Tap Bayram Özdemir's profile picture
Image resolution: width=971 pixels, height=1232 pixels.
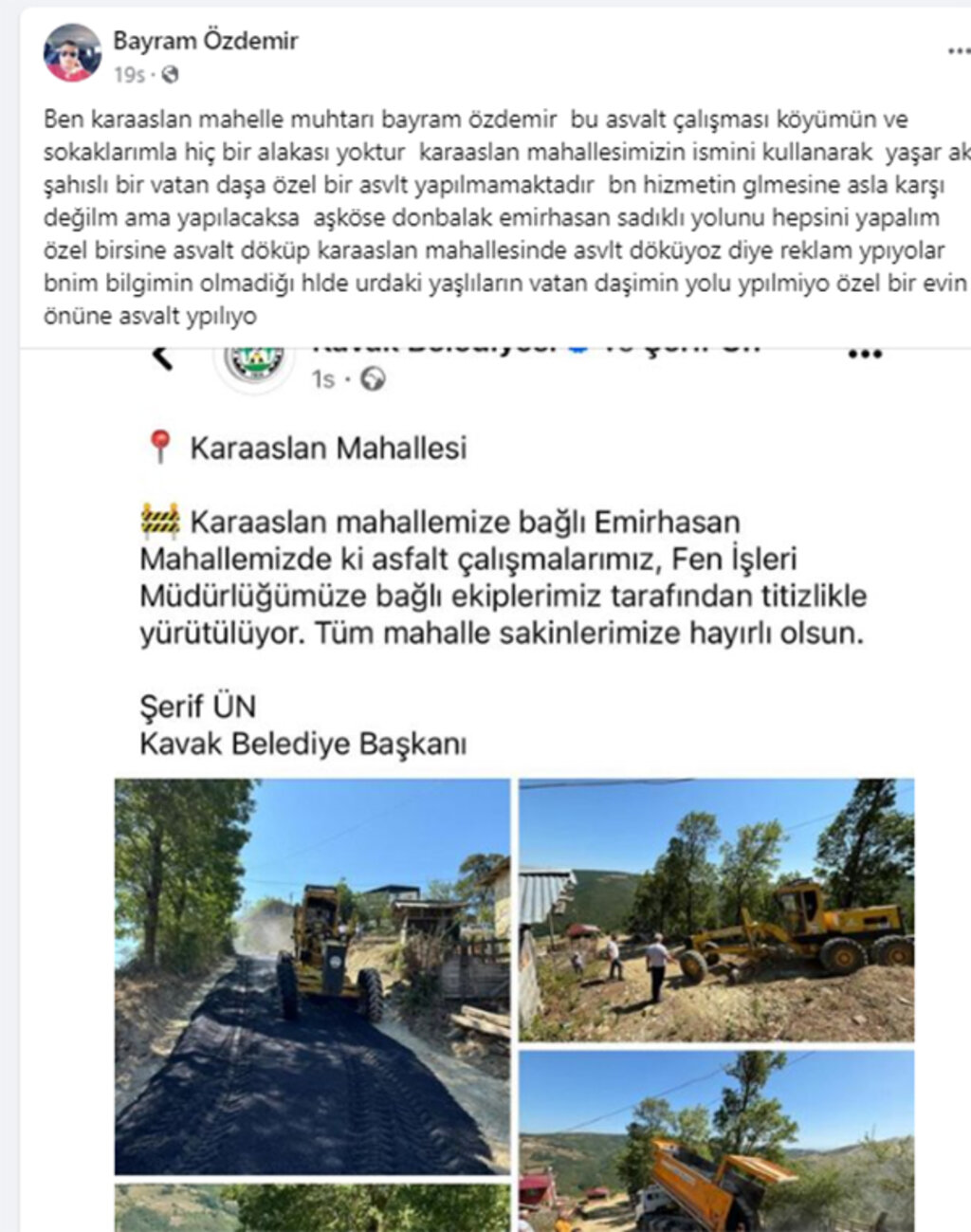72,52
